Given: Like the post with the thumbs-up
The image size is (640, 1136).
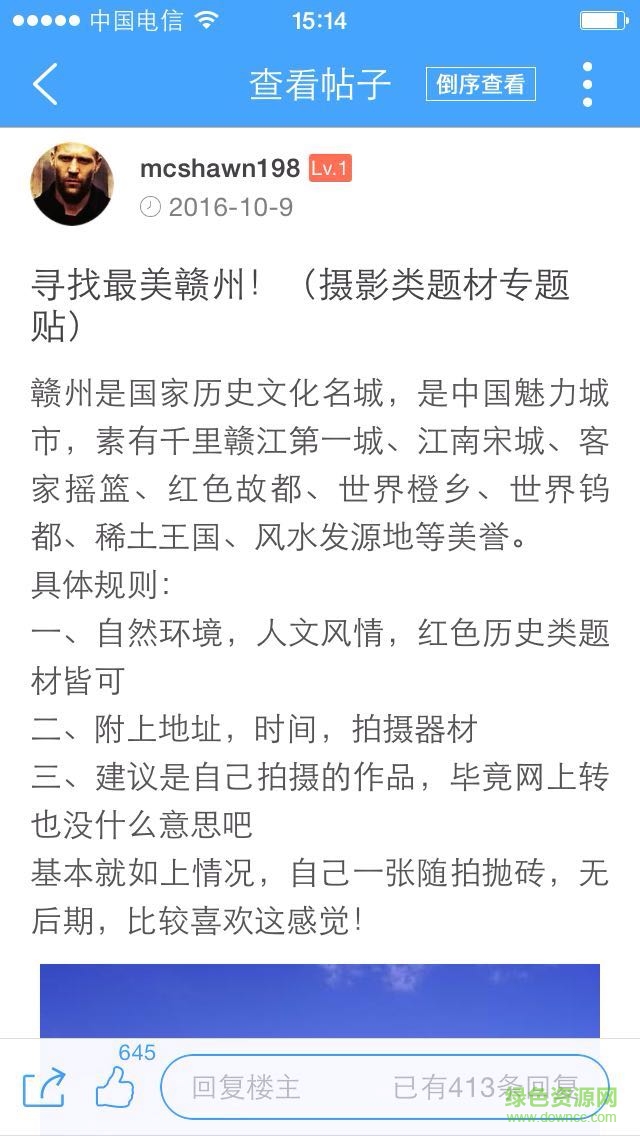Looking at the screenshot, I should tap(115, 1087).
